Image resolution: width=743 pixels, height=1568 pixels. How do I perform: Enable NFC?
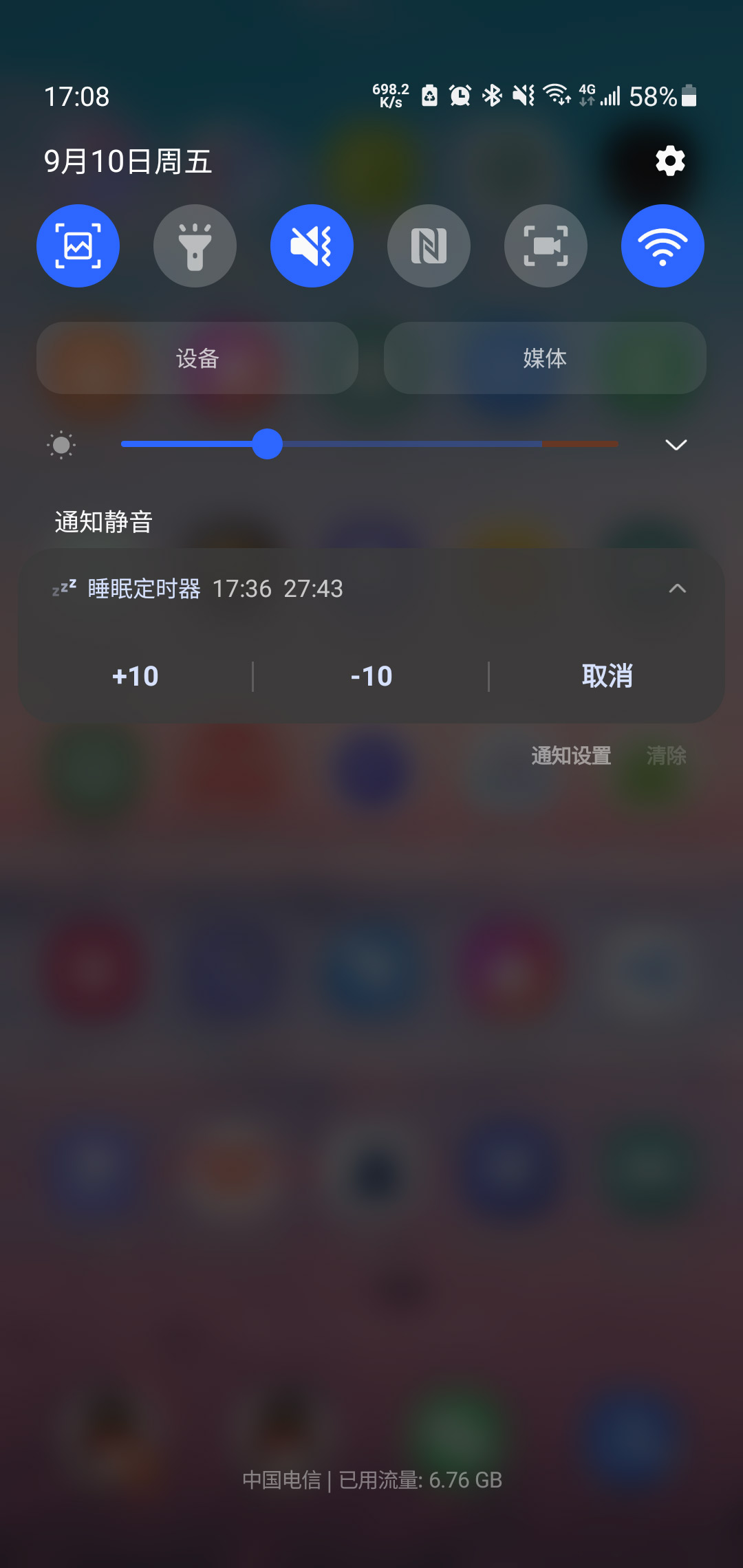tap(429, 246)
